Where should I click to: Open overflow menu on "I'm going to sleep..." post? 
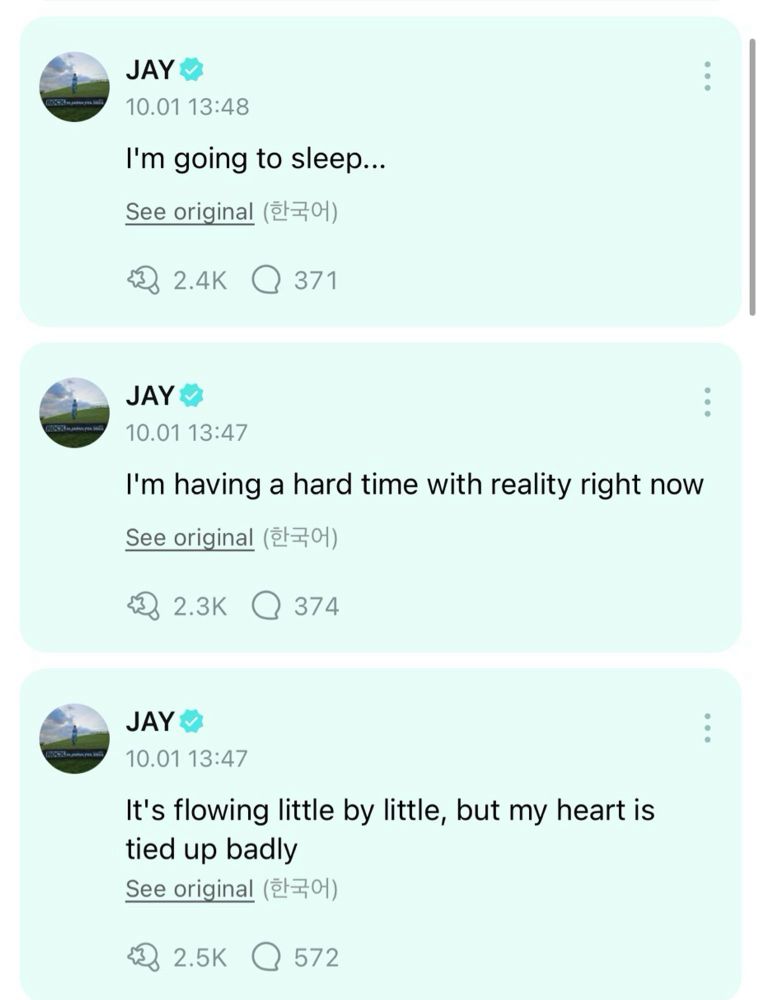pos(707,77)
